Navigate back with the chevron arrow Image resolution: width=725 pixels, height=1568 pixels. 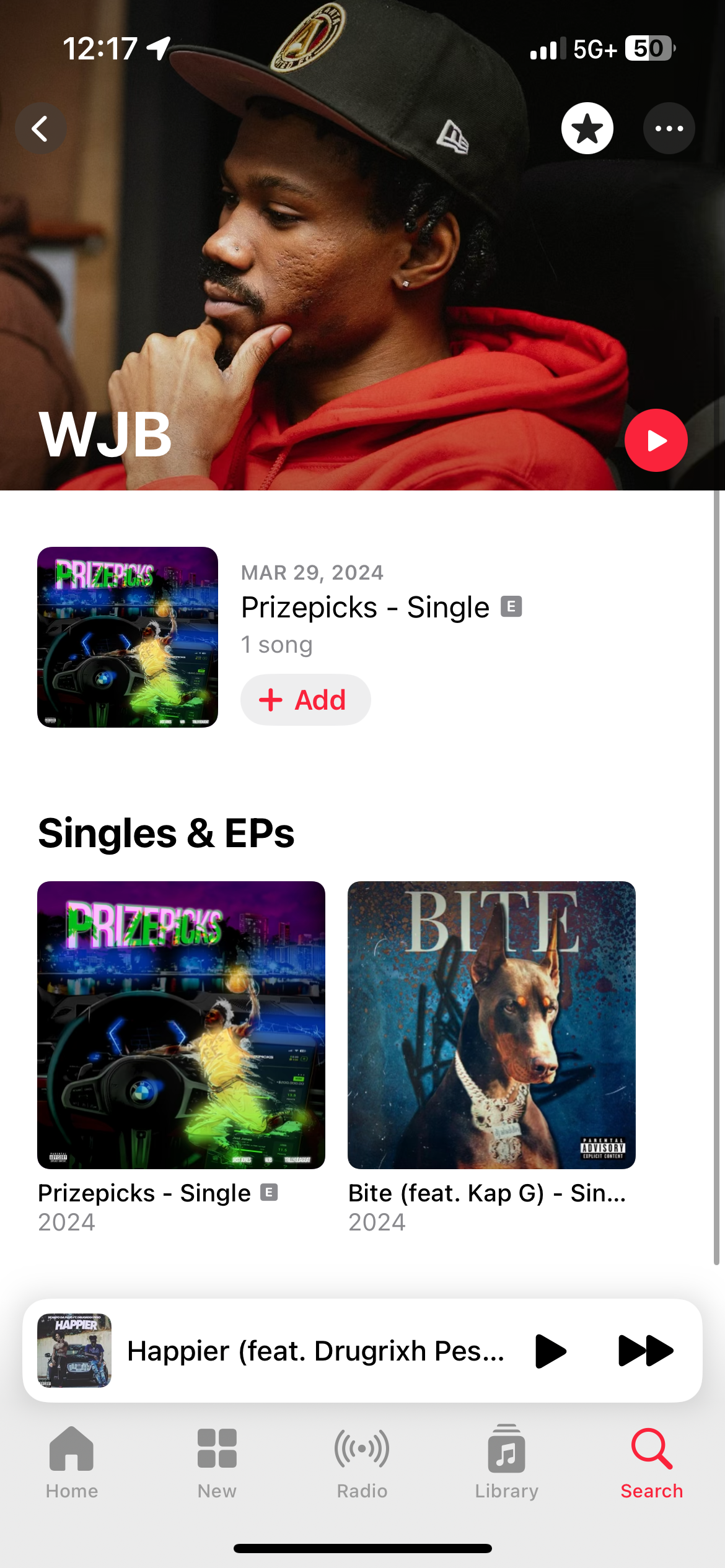tap(40, 128)
